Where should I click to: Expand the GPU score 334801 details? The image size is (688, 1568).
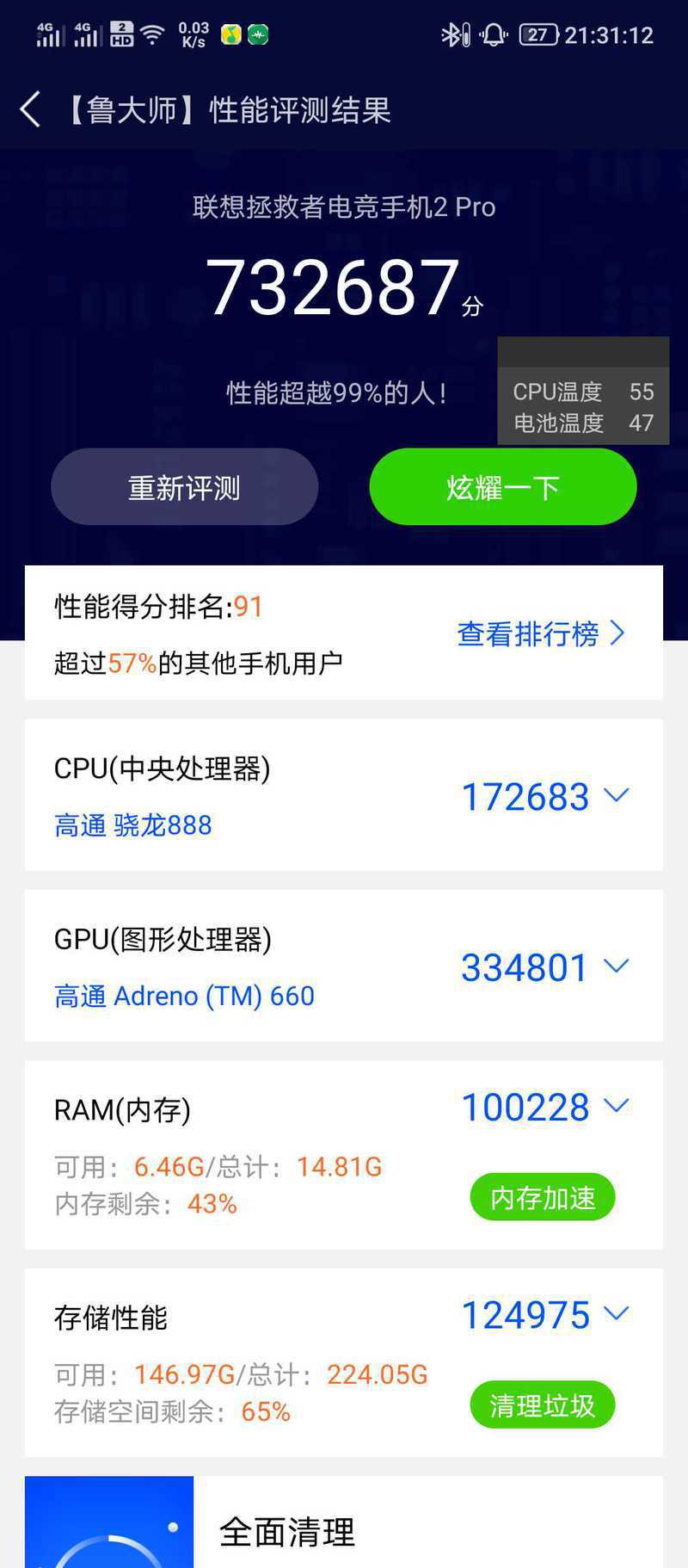pos(545,967)
